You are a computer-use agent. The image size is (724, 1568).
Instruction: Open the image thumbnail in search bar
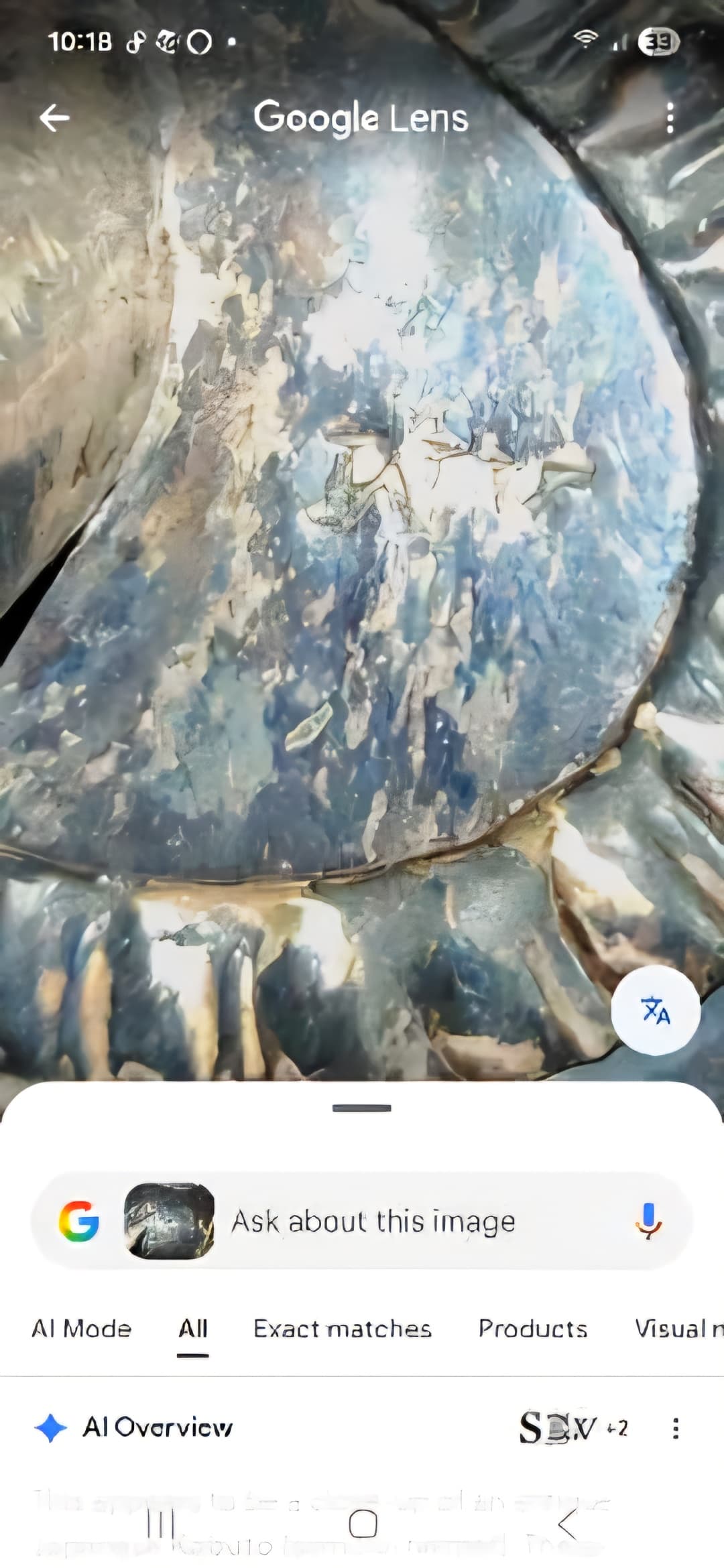point(170,1221)
